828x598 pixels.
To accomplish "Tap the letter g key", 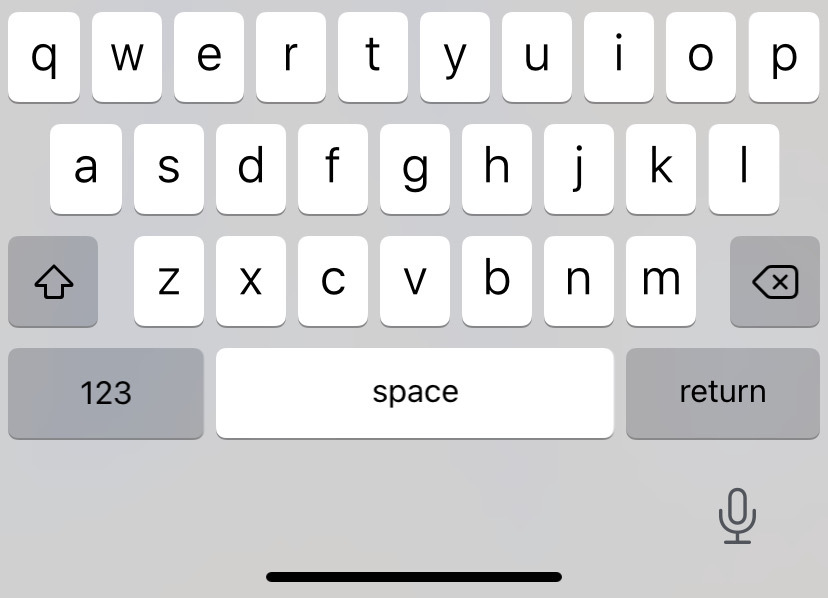I will [415, 169].
